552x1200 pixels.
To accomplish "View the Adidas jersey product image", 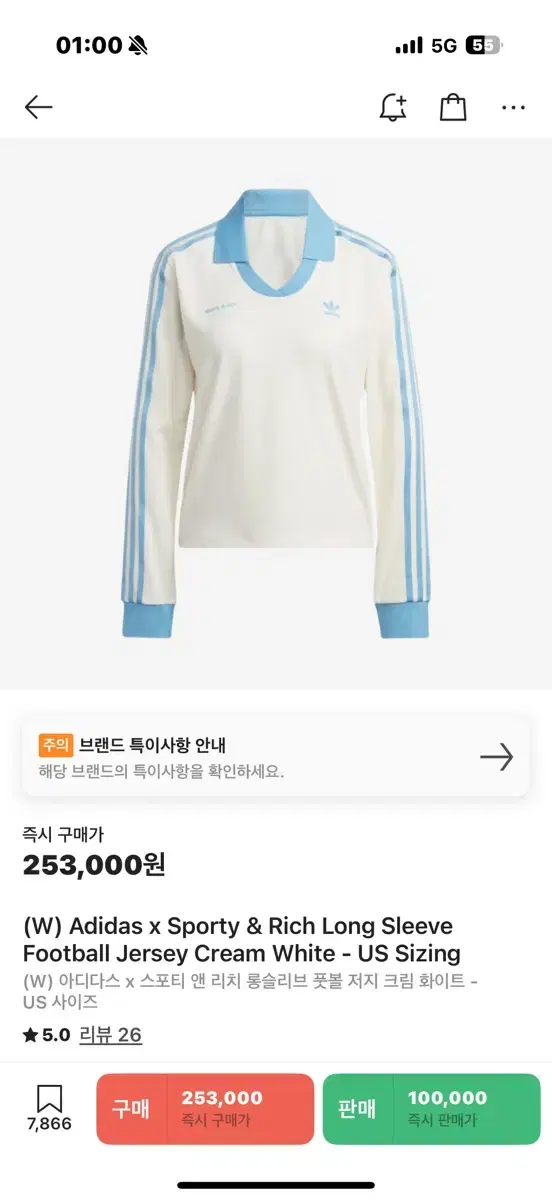I will (x=276, y=414).
